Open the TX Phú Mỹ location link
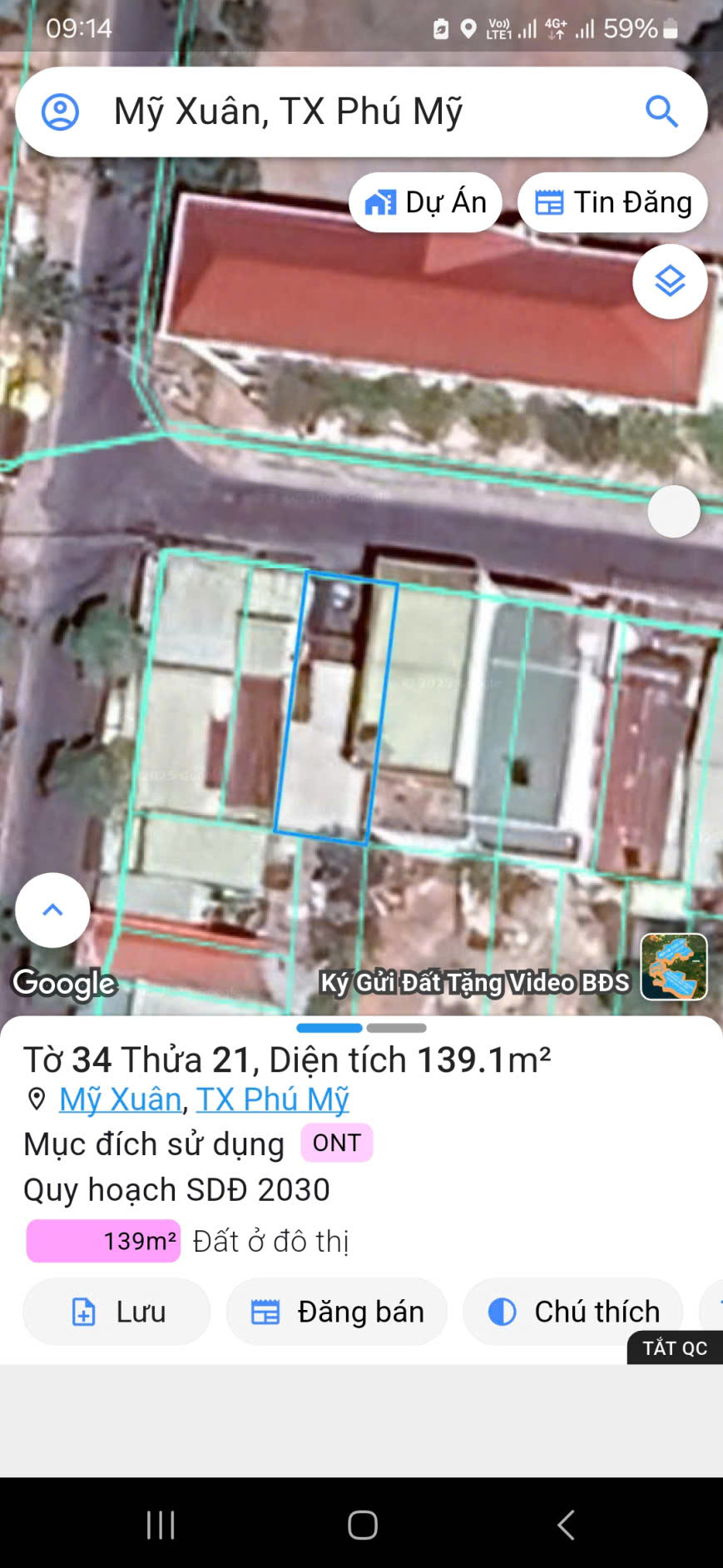Screen dimensions: 723x1568 pos(273,1099)
